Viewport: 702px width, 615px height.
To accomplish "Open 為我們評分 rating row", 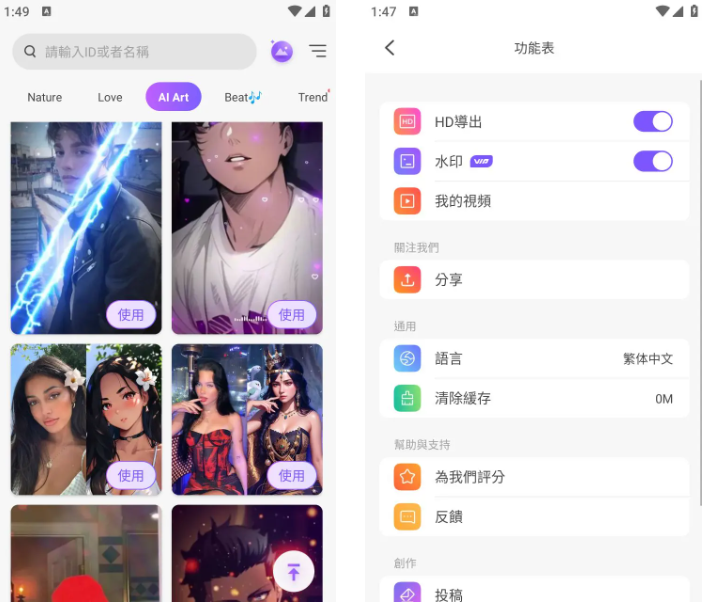I will click(x=534, y=477).
